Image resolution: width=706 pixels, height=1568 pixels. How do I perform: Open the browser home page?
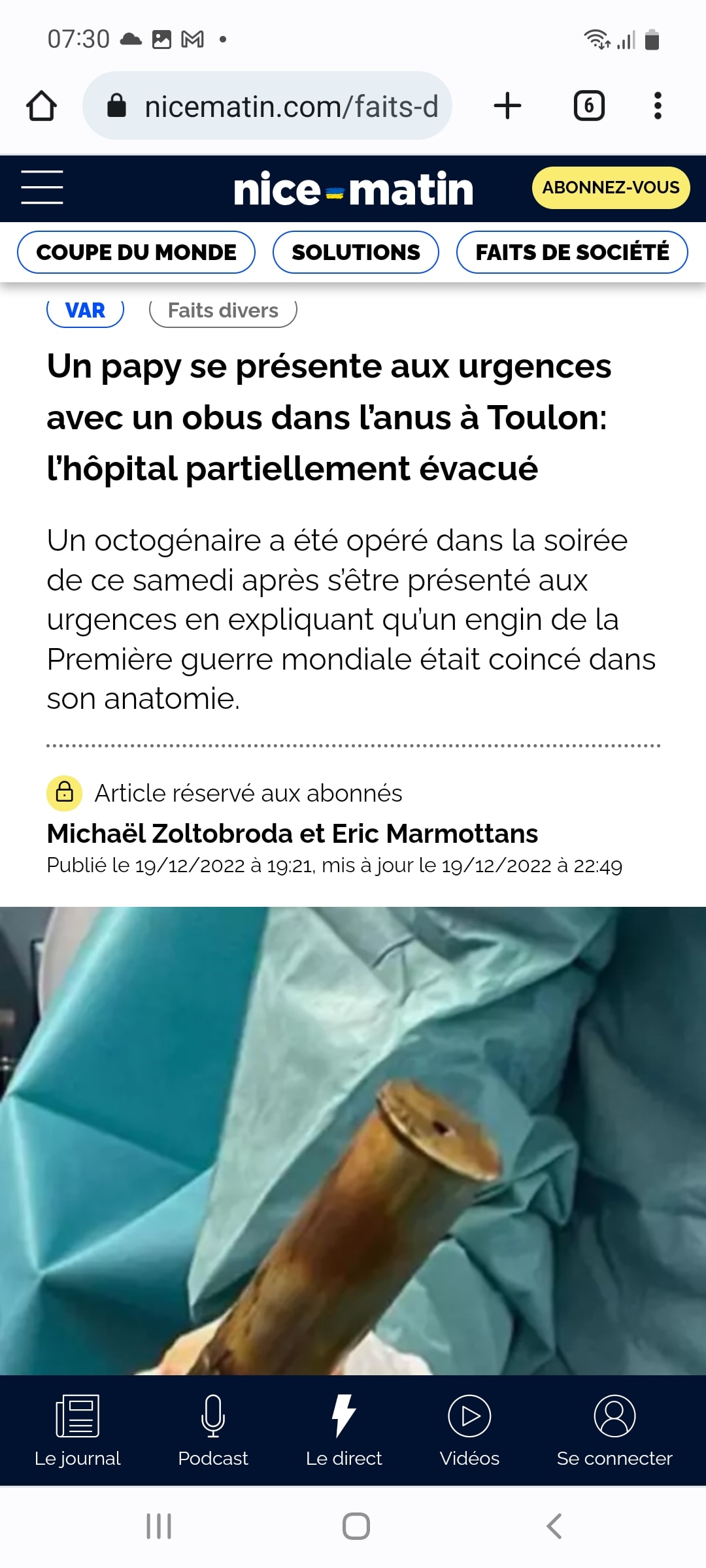point(41,106)
